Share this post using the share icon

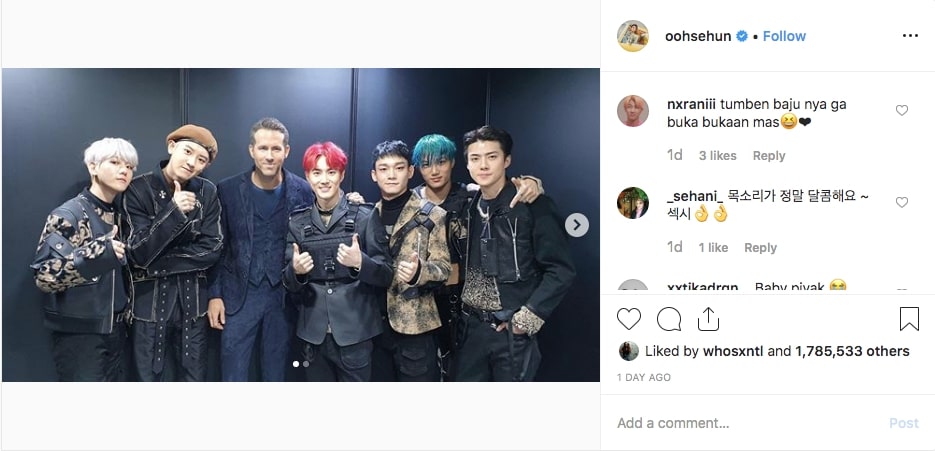click(708, 319)
